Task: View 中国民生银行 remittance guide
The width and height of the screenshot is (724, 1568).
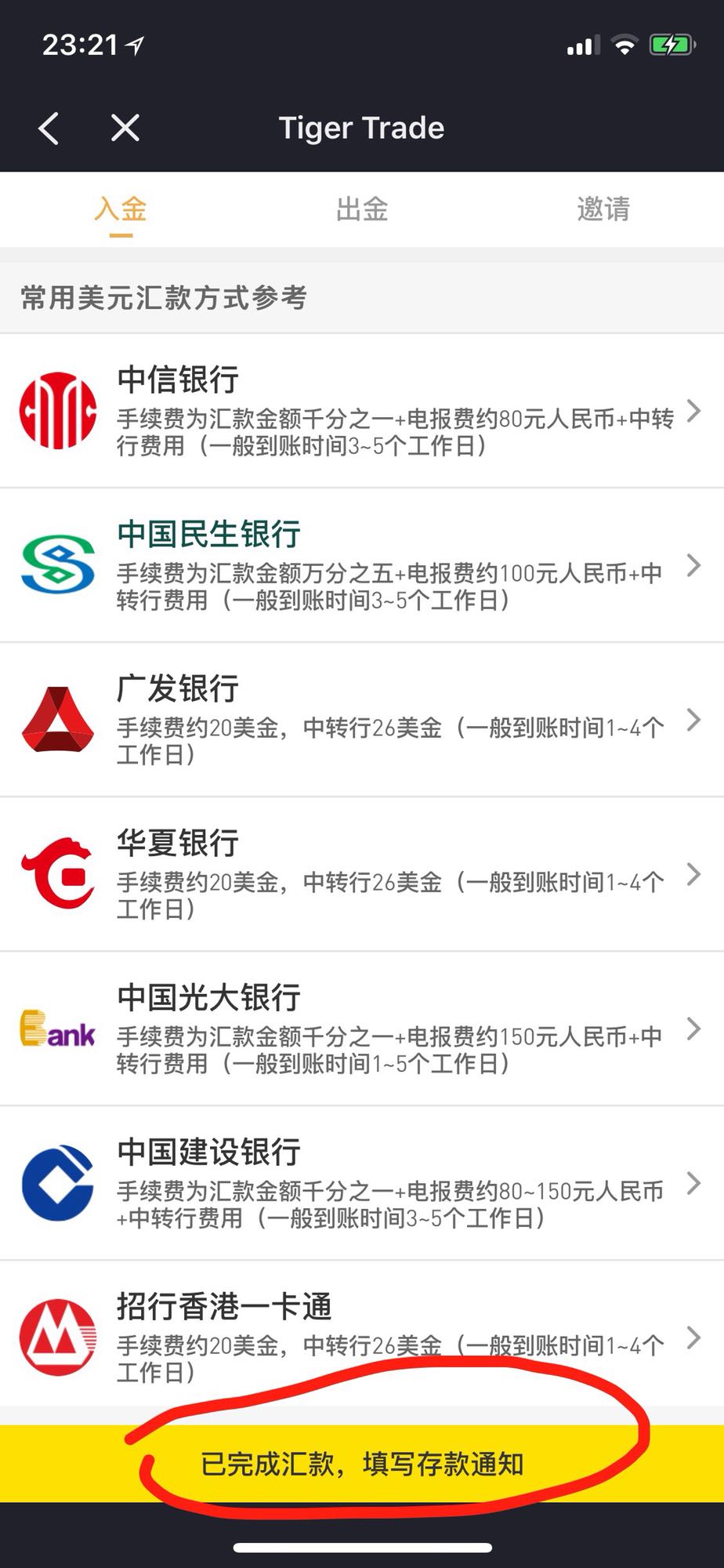Action: pos(362,565)
